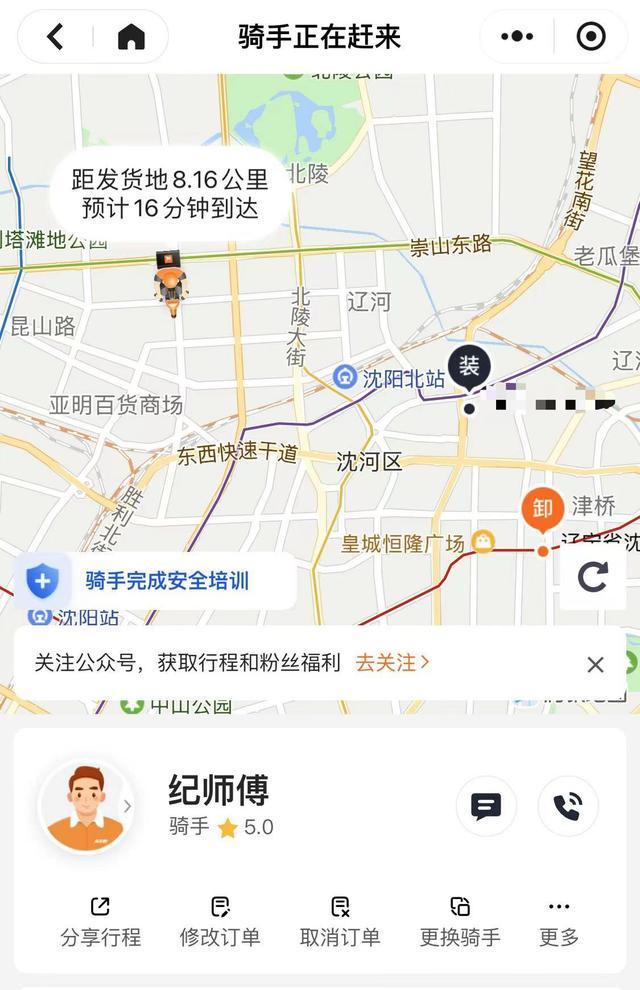Open the three-dot mini program menu
This screenshot has width=640, height=990.
(517, 37)
